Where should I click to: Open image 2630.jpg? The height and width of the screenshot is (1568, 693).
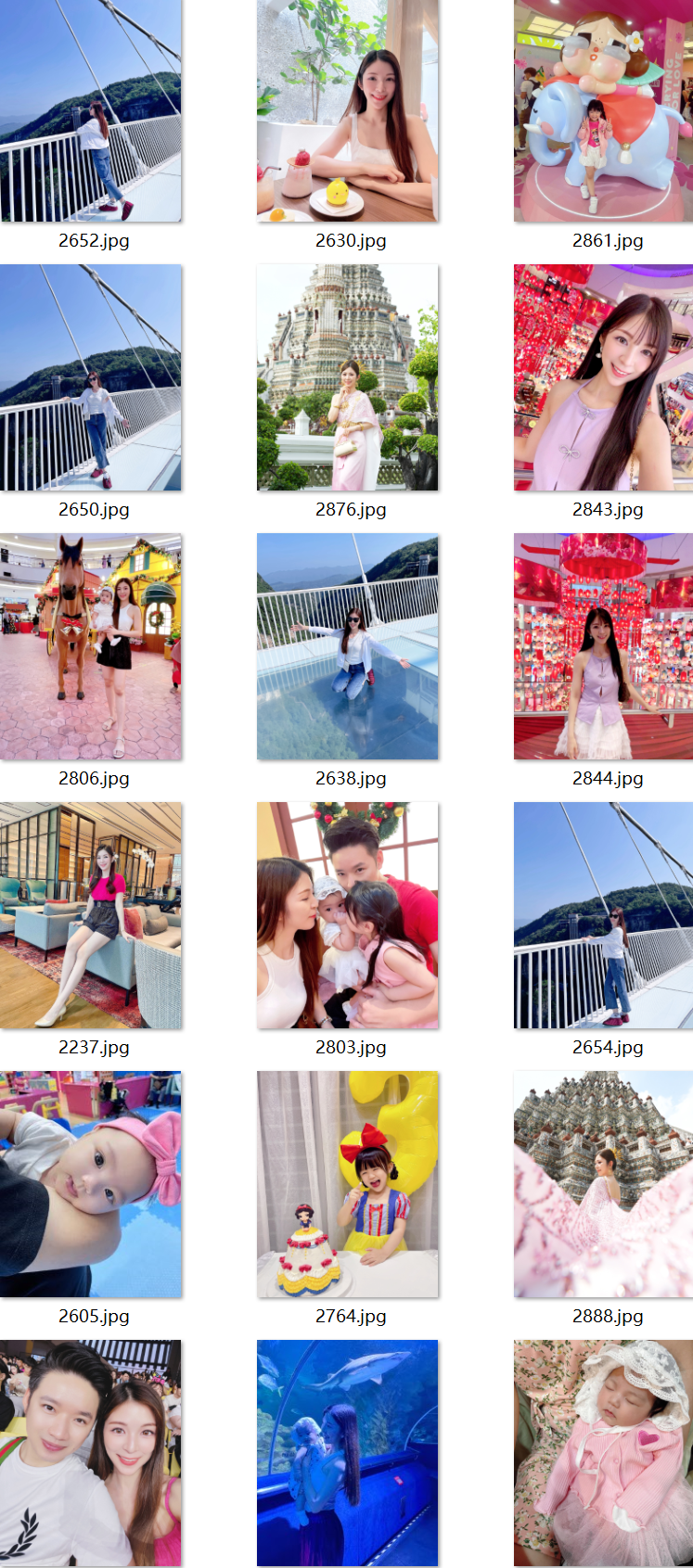(x=347, y=111)
